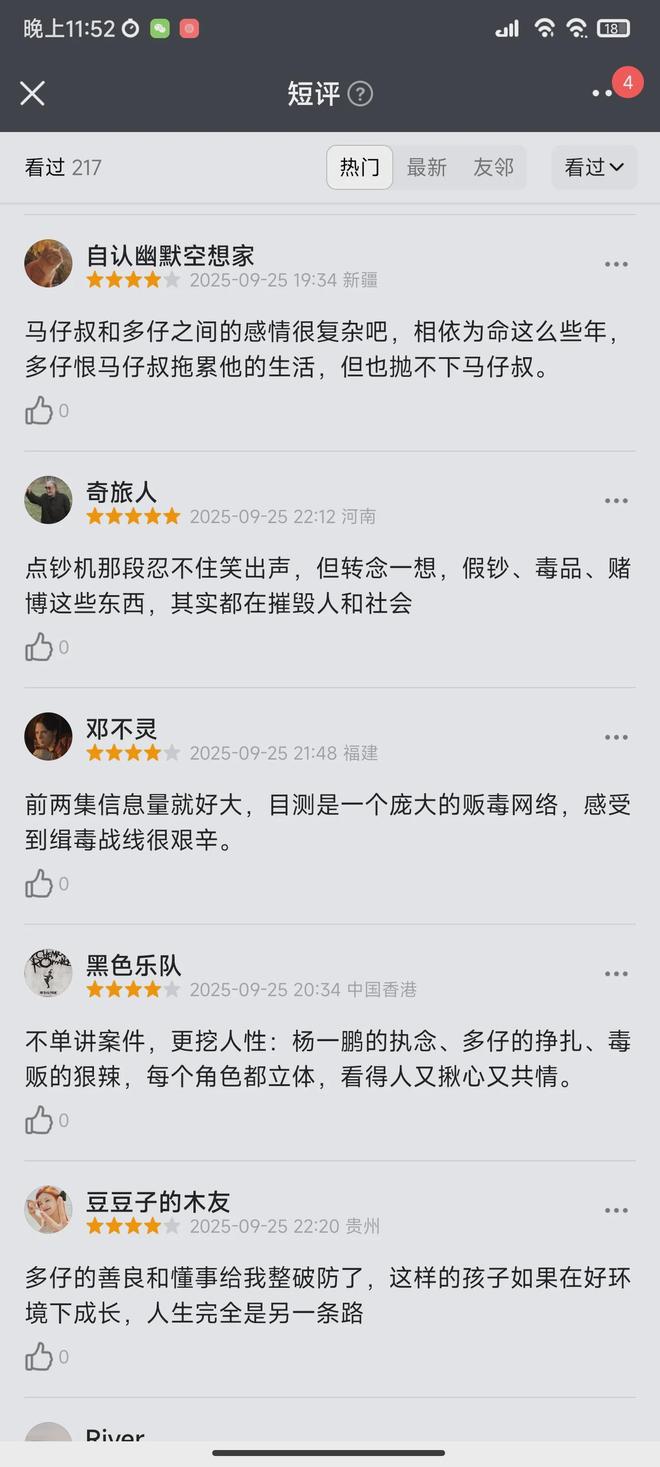Screen dimensions: 660x1467
Task: View 黑色乐队's profile avatar
Action: point(48,973)
